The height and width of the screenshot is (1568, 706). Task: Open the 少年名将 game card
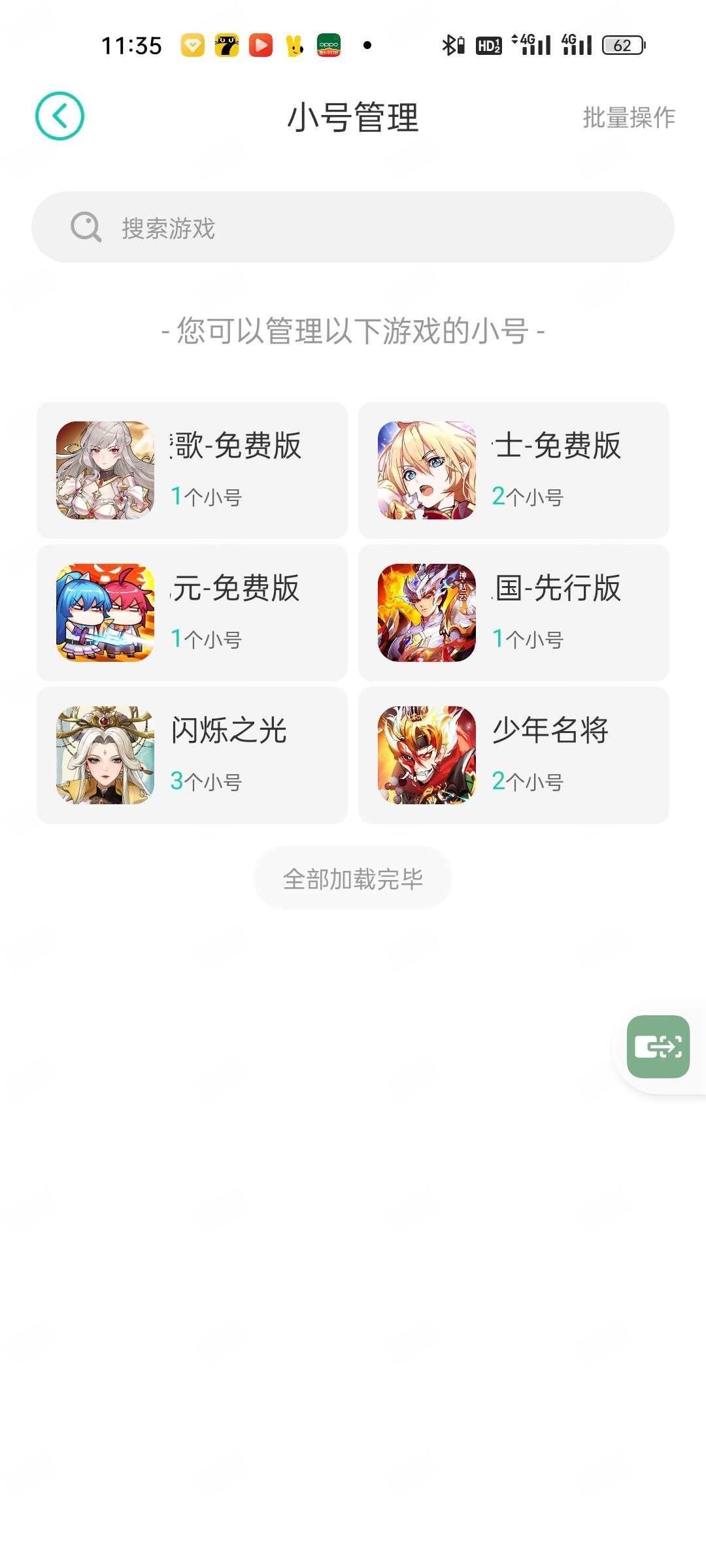[514, 755]
